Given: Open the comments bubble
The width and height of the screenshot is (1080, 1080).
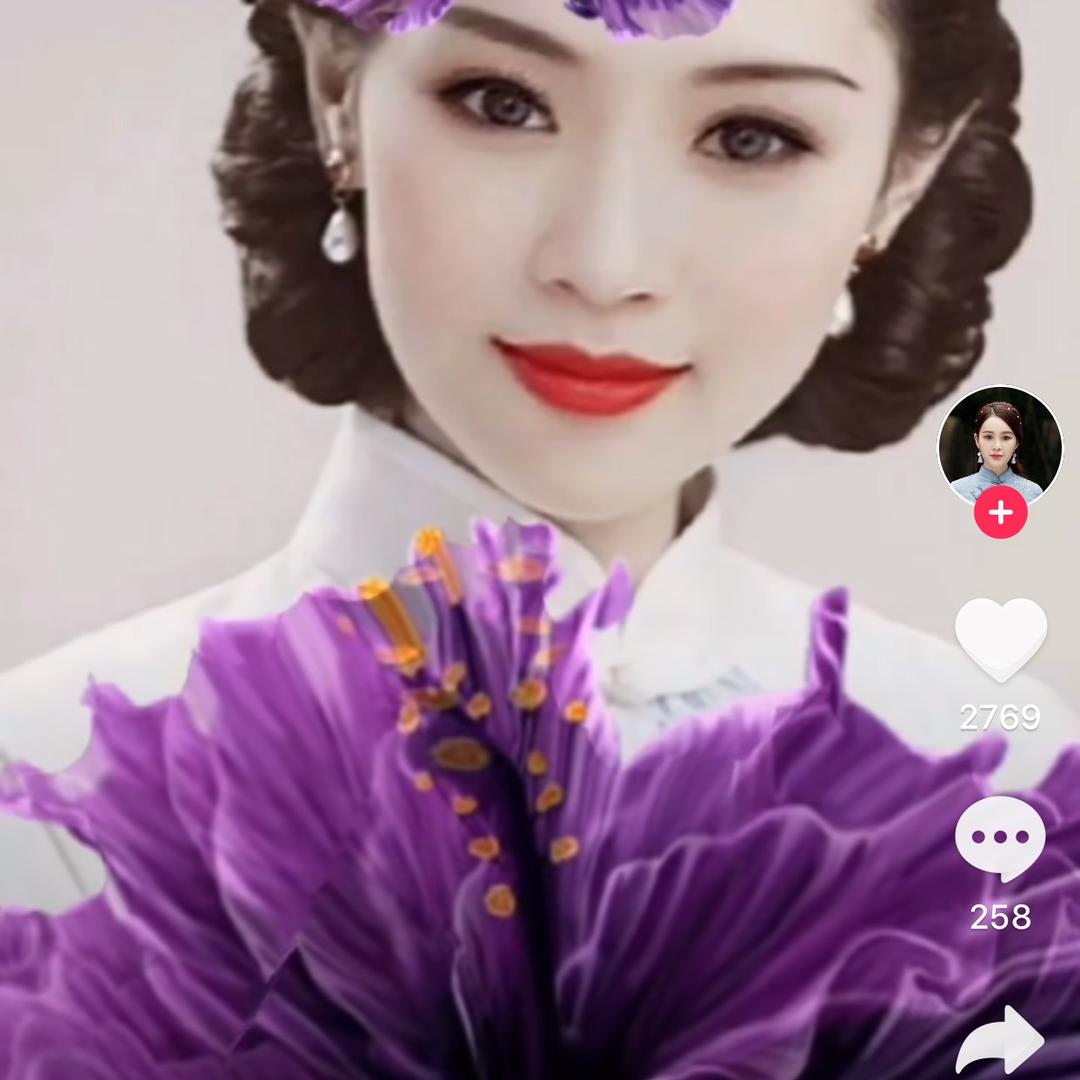Looking at the screenshot, I should coord(1000,838).
